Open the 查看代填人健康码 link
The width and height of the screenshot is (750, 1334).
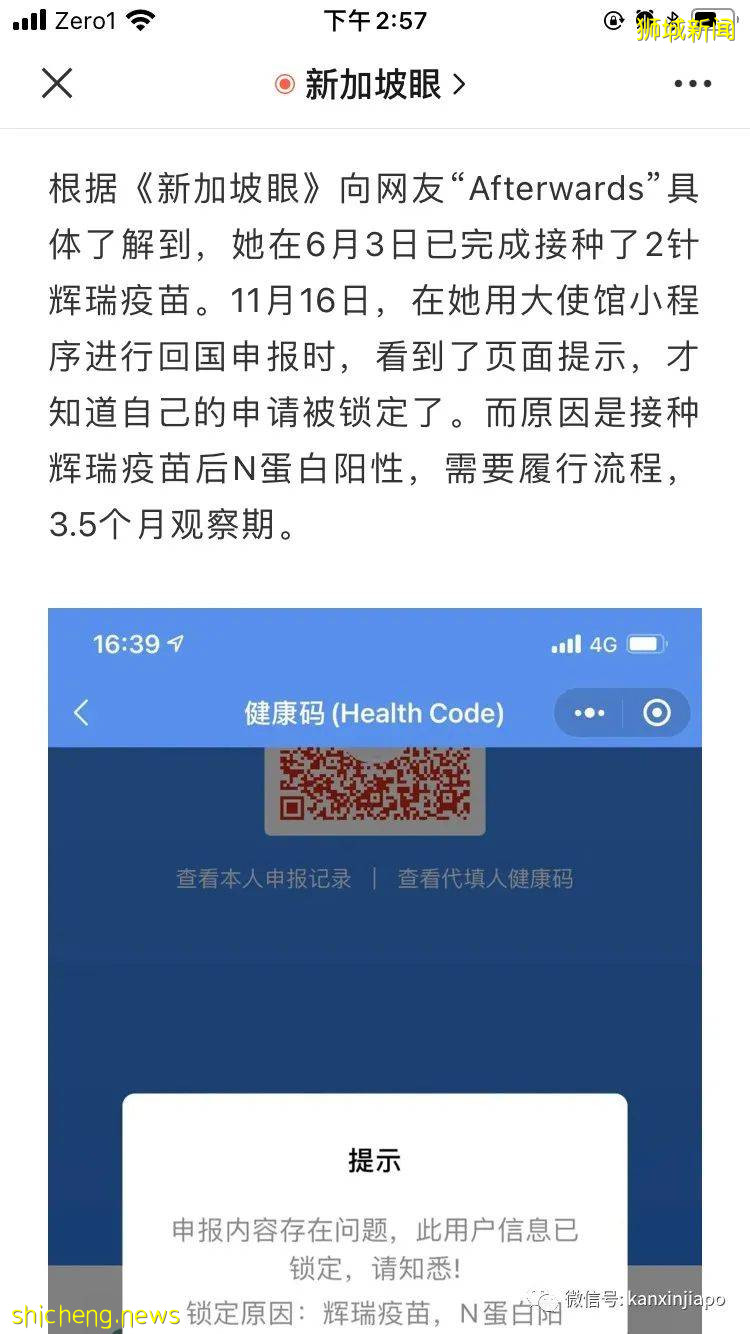point(485,876)
